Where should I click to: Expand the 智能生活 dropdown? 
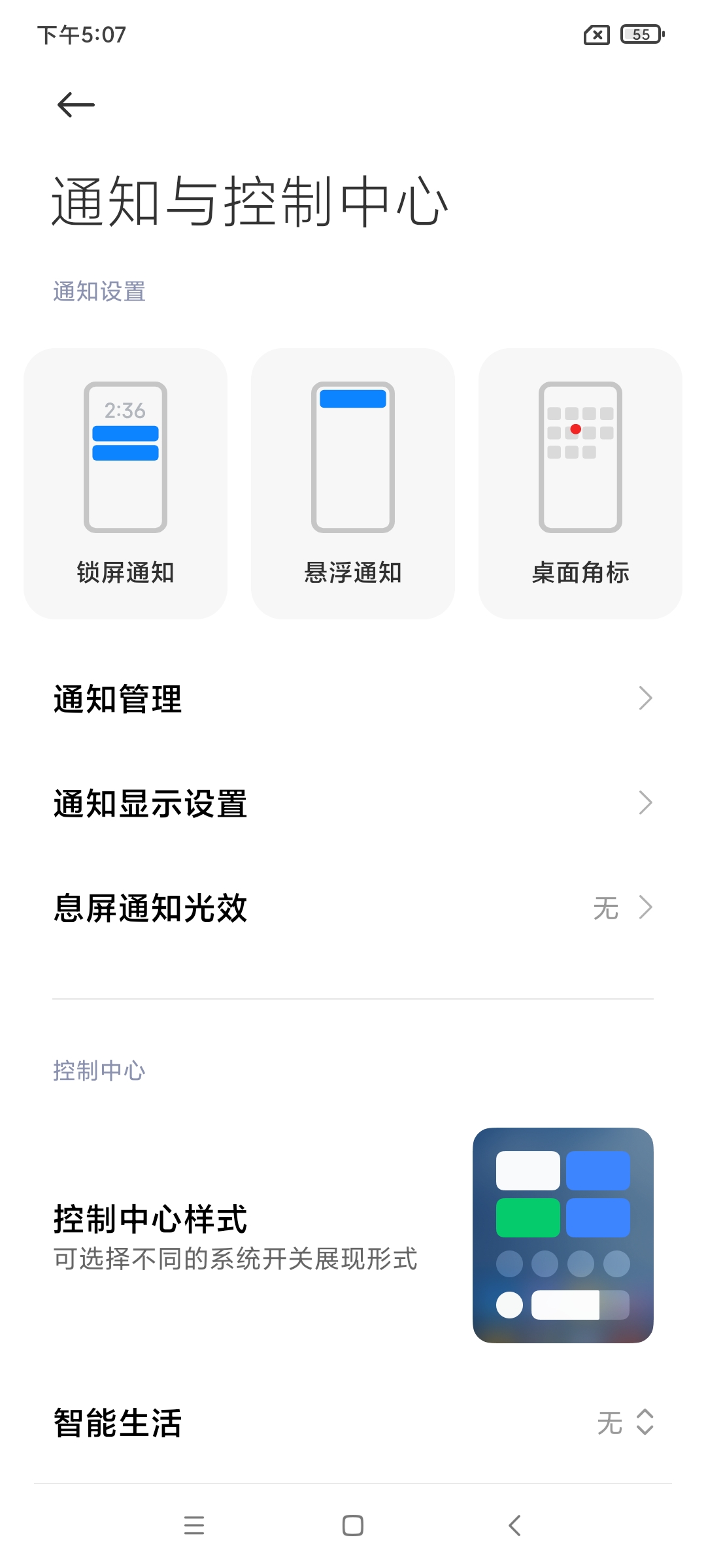(625, 1422)
